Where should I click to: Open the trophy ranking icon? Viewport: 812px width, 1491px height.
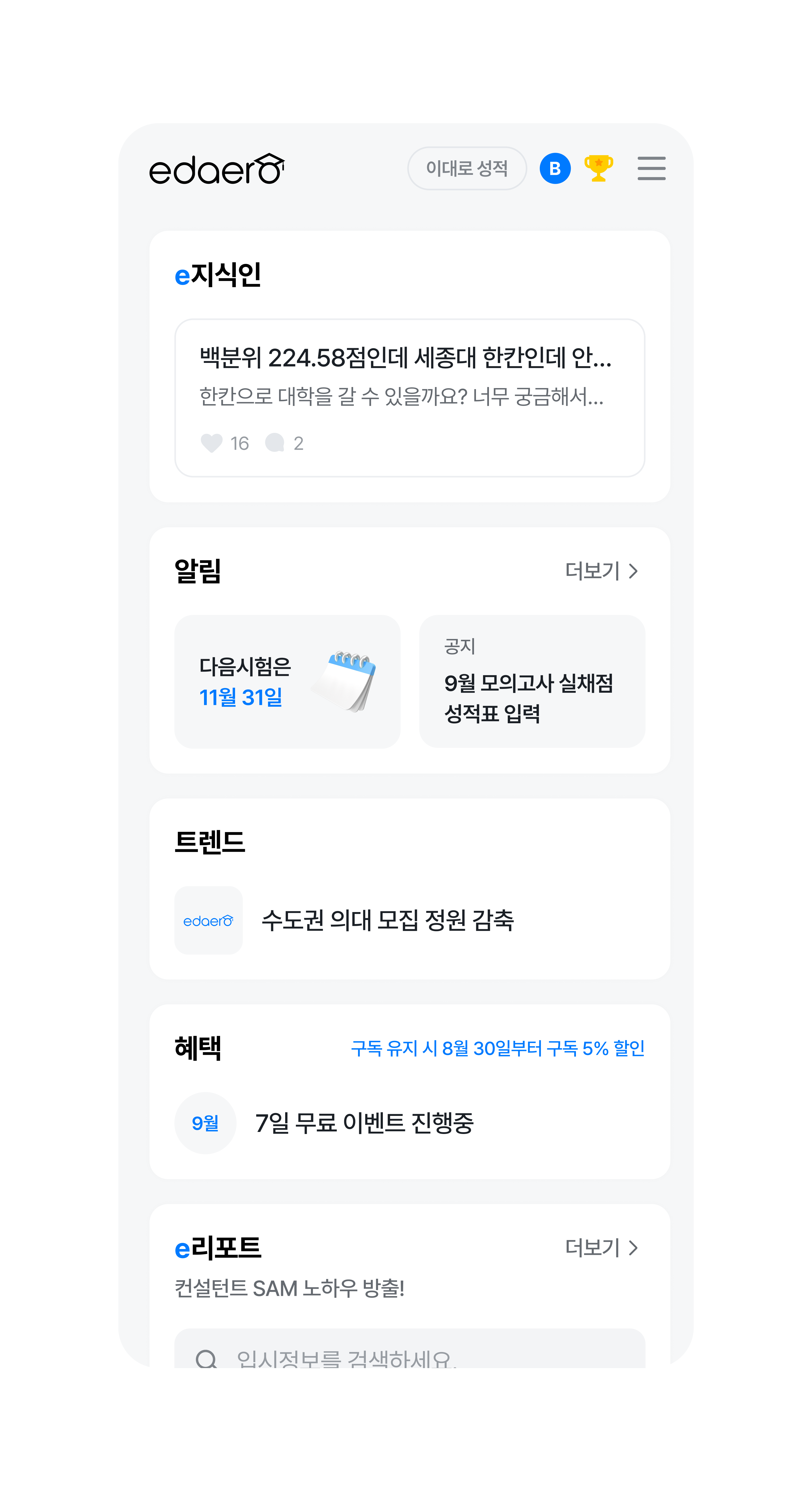(x=598, y=168)
